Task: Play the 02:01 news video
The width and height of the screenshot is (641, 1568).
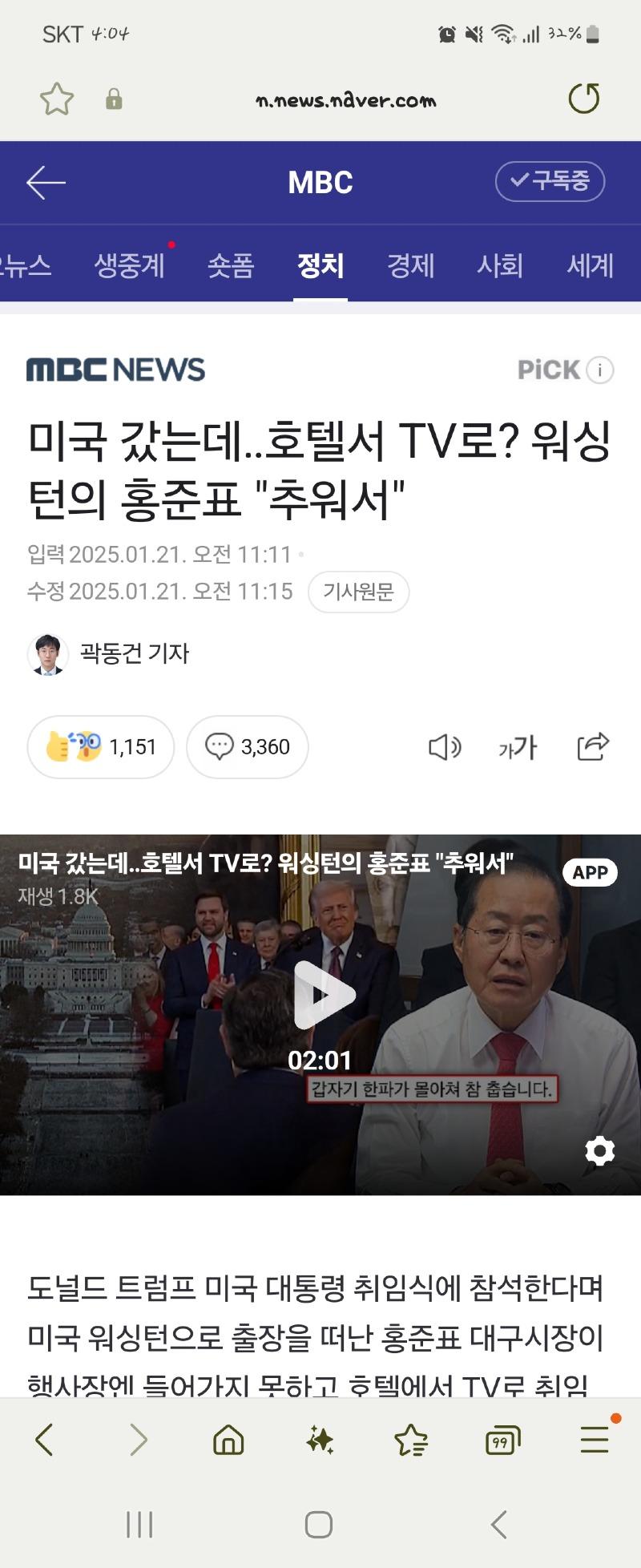Action: pyautogui.click(x=321, y=996)
